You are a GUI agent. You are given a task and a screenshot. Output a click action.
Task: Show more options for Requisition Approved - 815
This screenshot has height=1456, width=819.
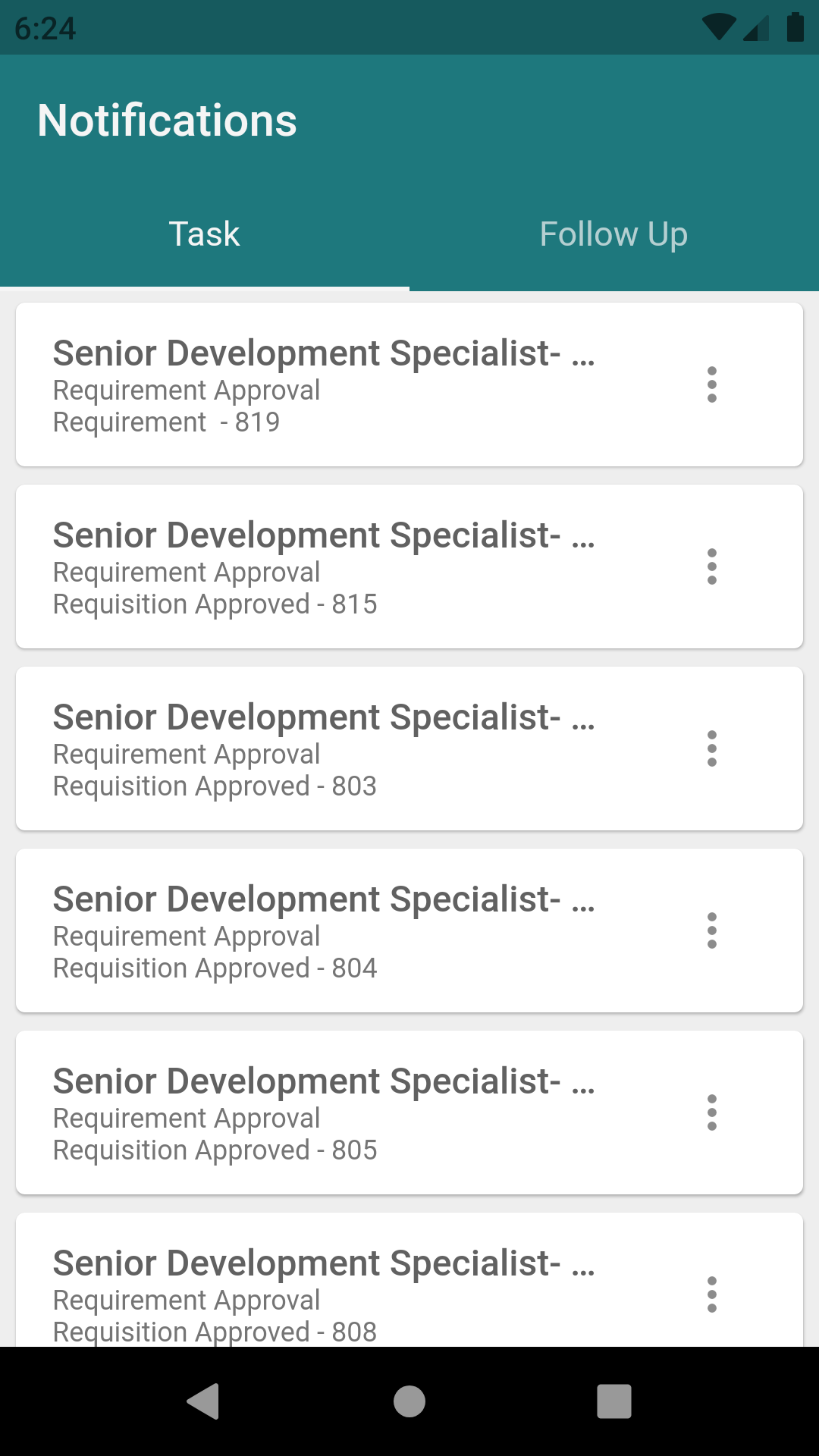click(x=711, y=567)
